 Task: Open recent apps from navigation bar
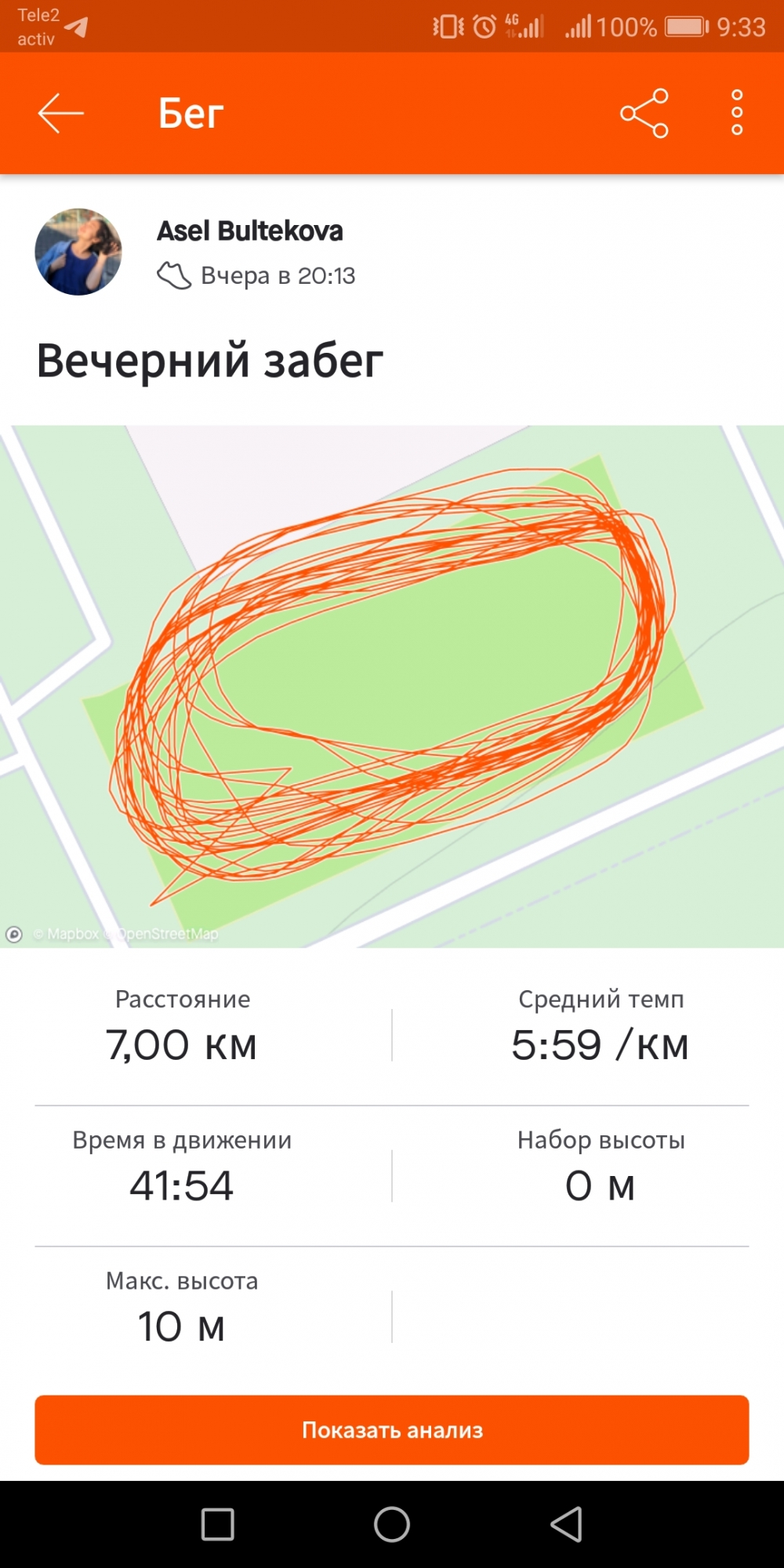217,1524
